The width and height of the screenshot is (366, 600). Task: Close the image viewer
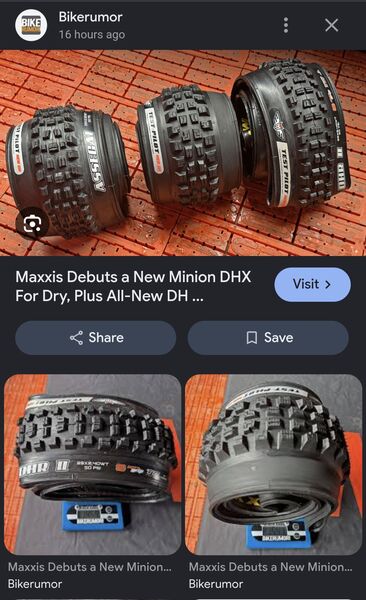(332, 25)
